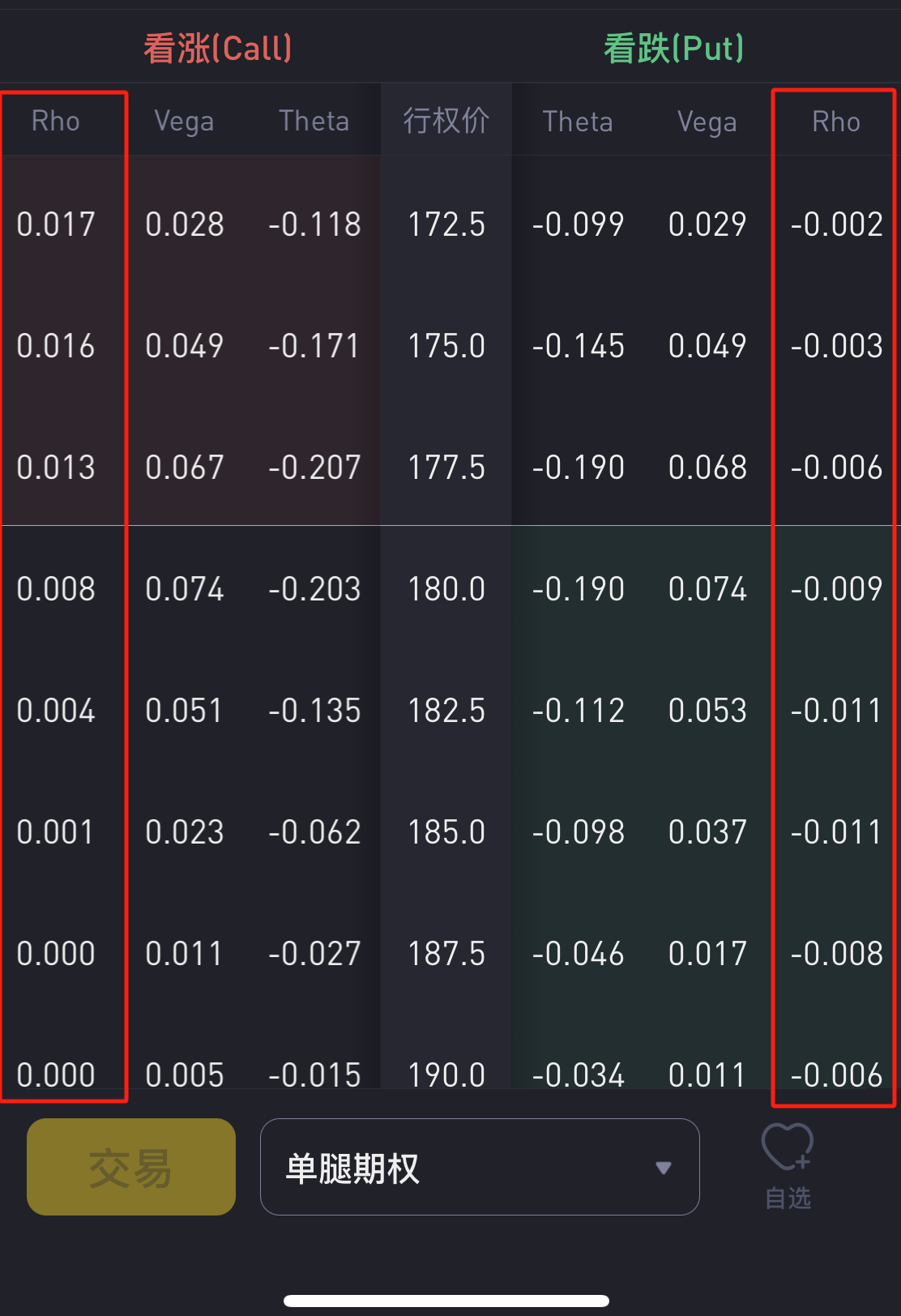Select the 182.5 strike option row
901x1316 pixels.
[x=446, y=711]
